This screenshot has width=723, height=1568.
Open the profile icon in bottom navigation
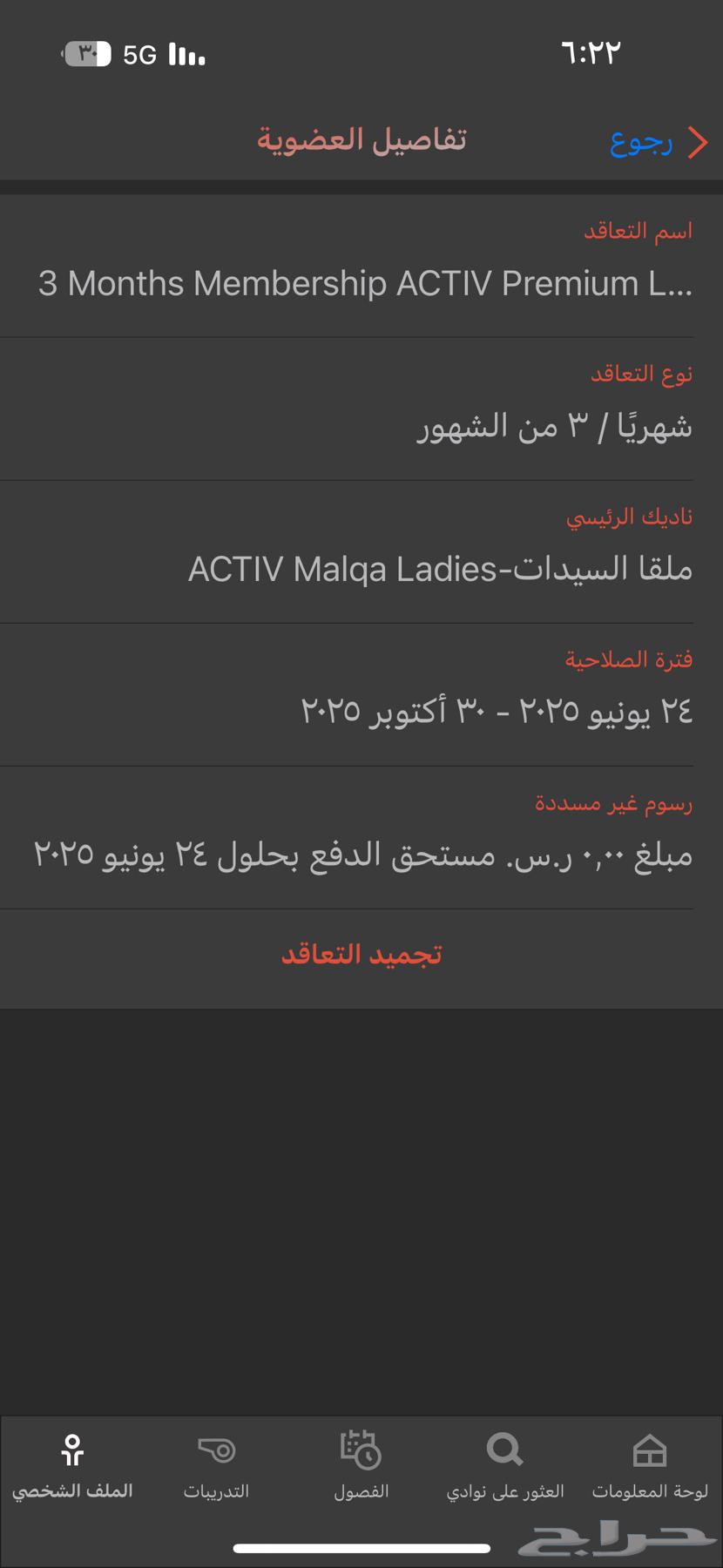72,1449
